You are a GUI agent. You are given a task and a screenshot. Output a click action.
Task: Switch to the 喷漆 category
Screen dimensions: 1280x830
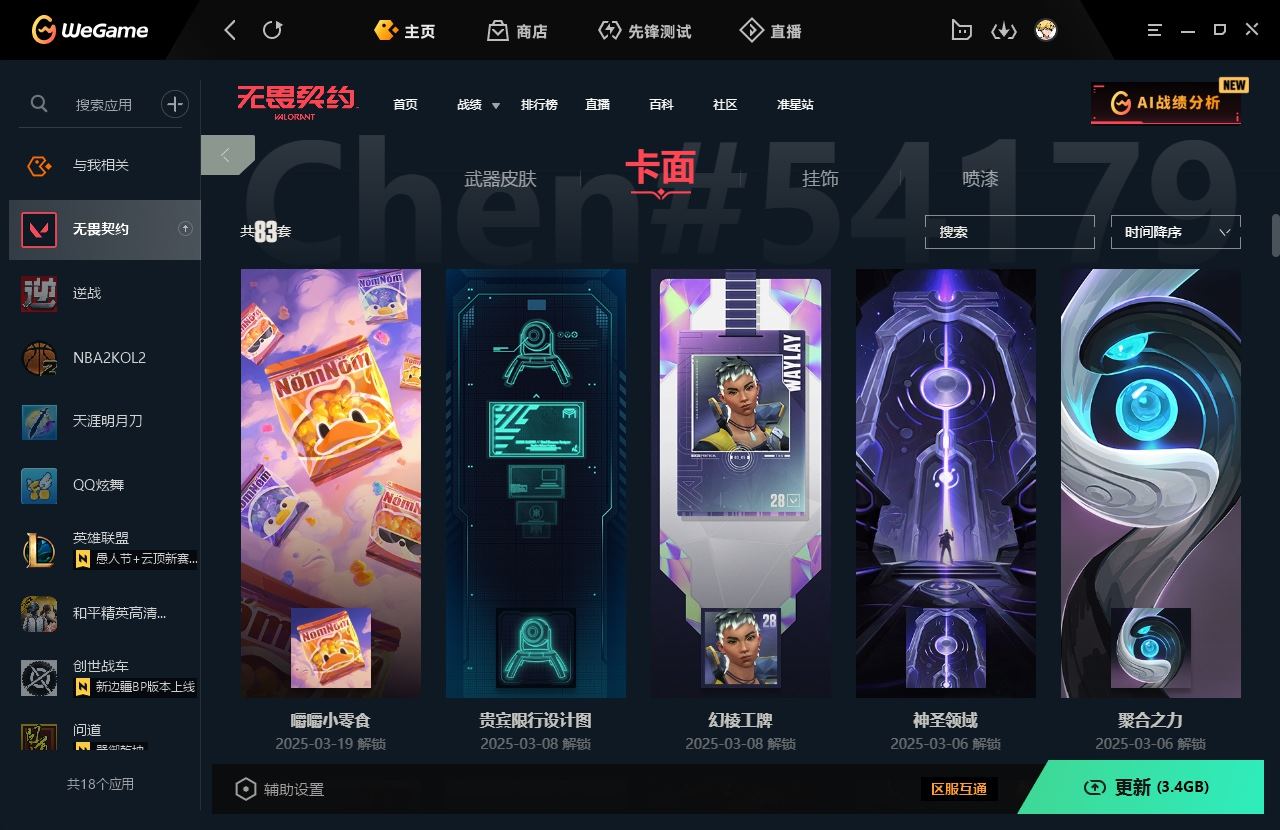(980, 179)
